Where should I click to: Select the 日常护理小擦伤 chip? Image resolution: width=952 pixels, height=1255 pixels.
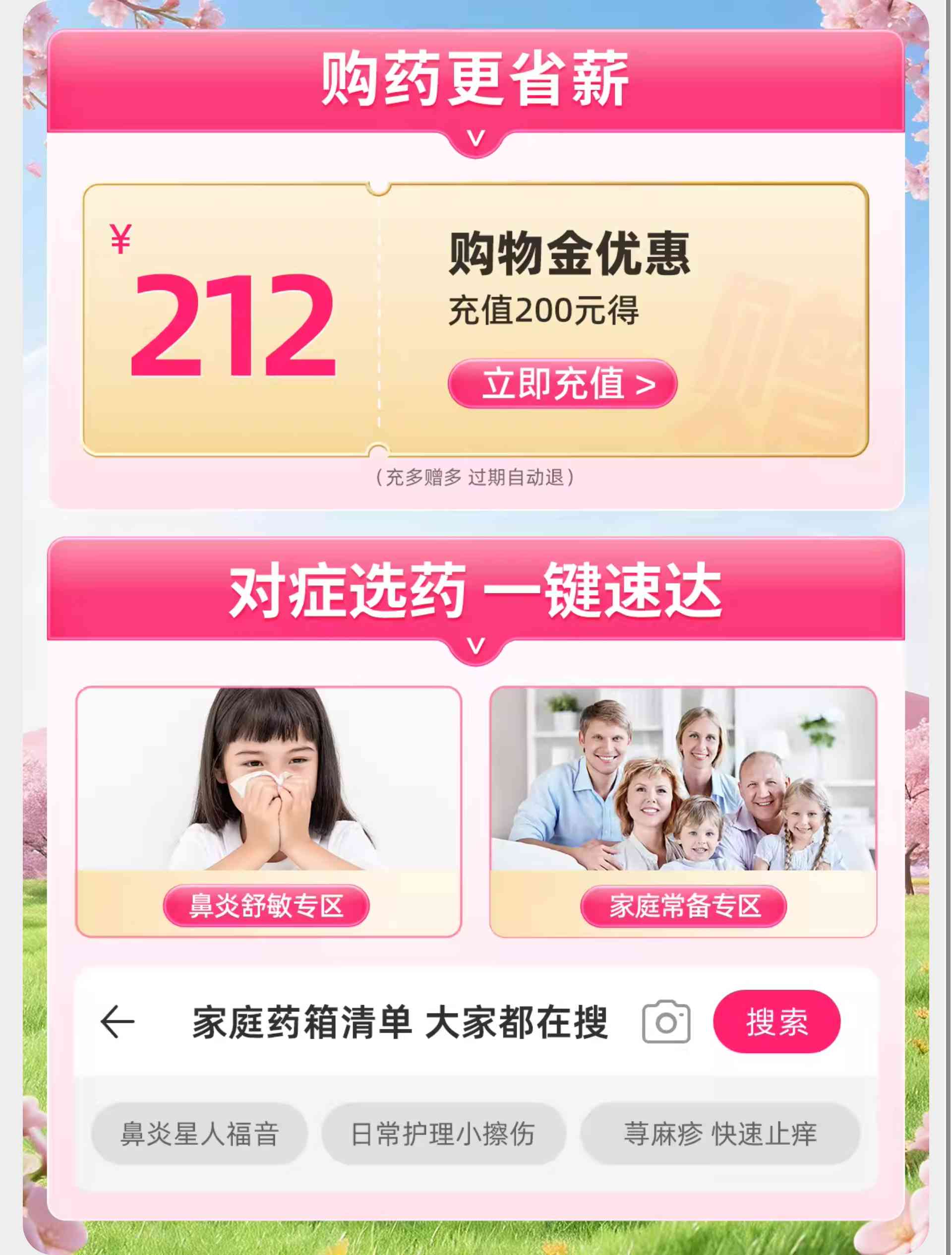[x=443, y=1134]
